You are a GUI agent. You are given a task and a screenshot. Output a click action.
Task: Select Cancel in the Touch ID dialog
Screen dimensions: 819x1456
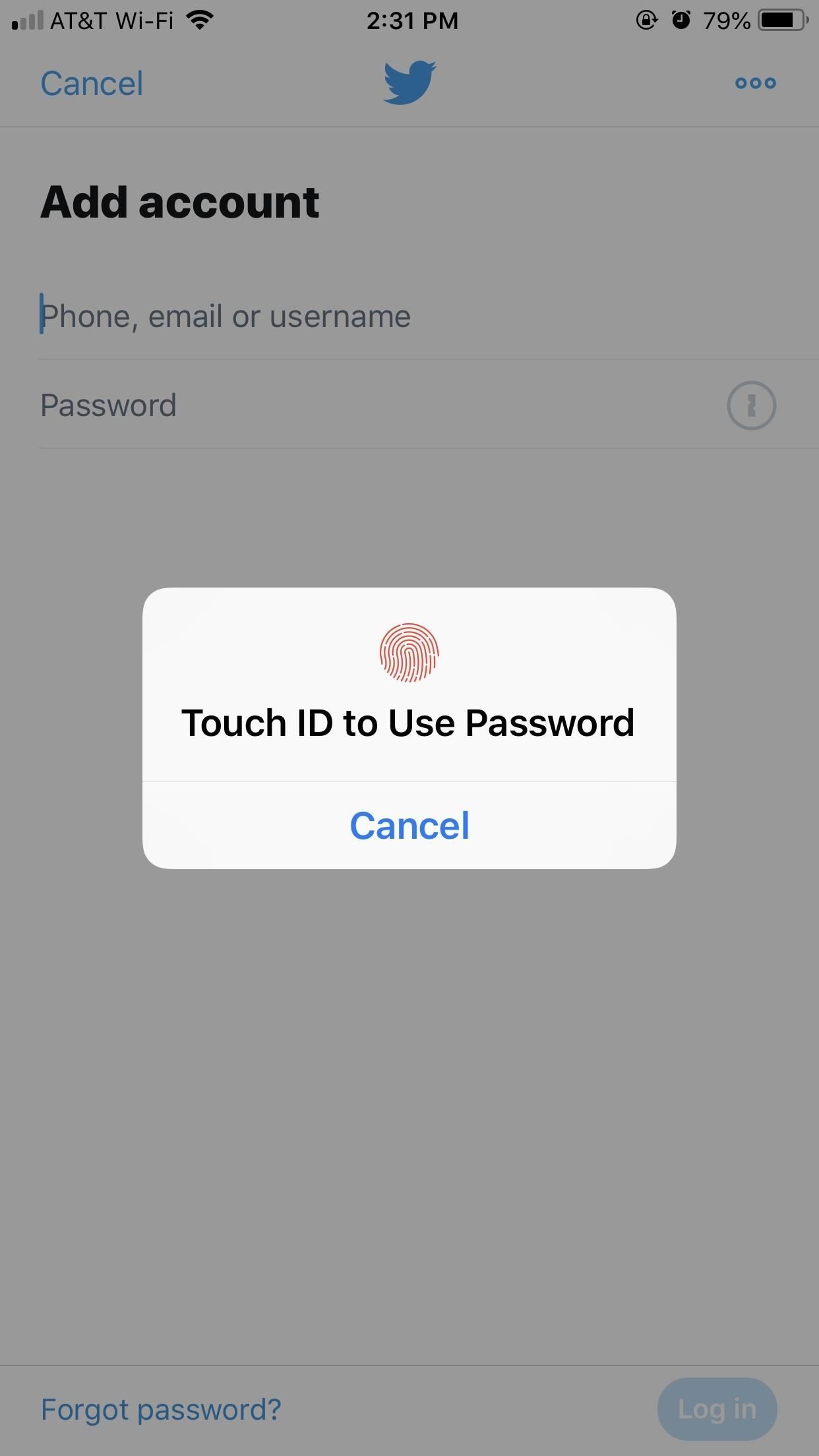click(409, 825)
